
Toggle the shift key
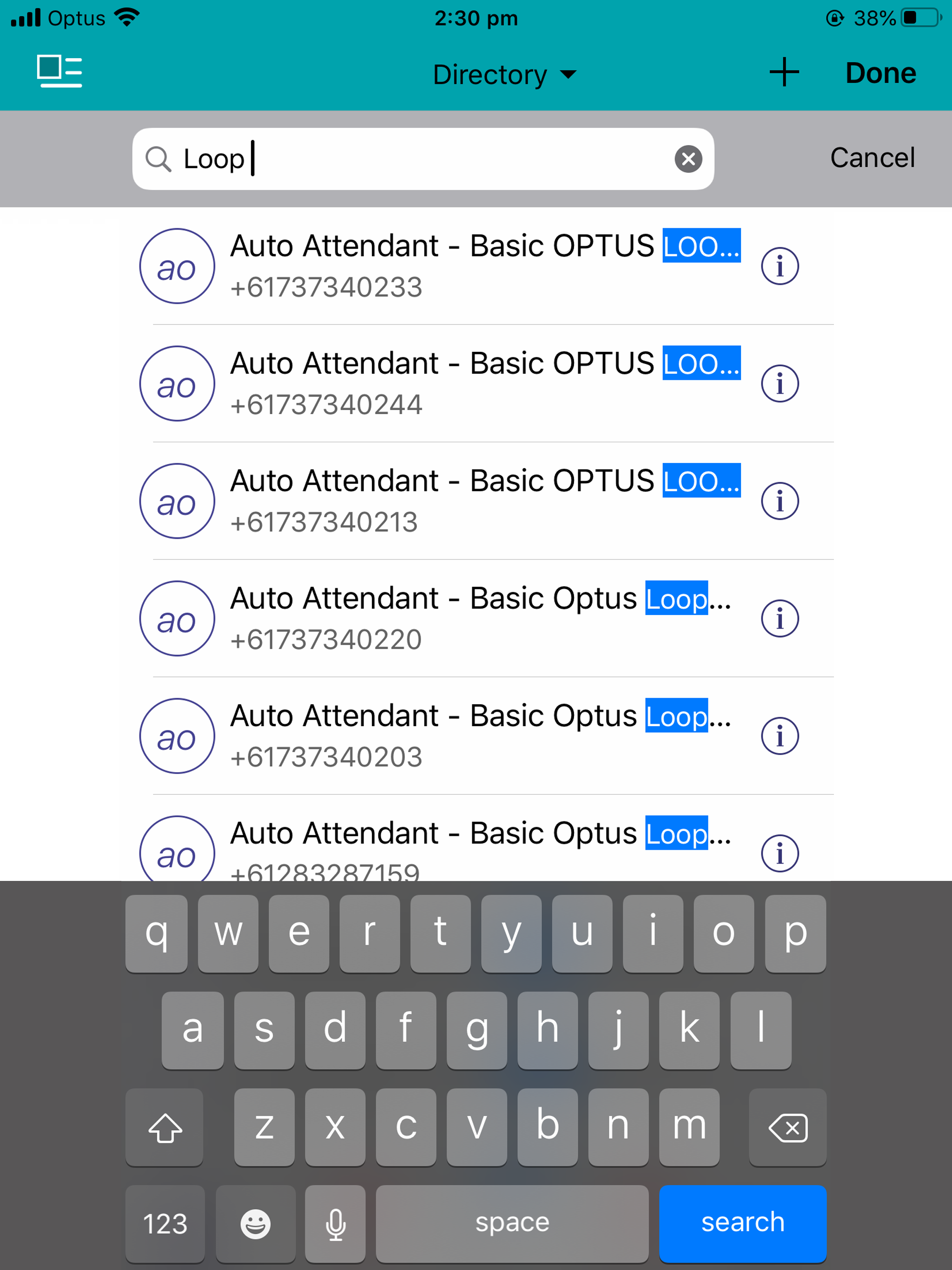tap(164, 1127)
